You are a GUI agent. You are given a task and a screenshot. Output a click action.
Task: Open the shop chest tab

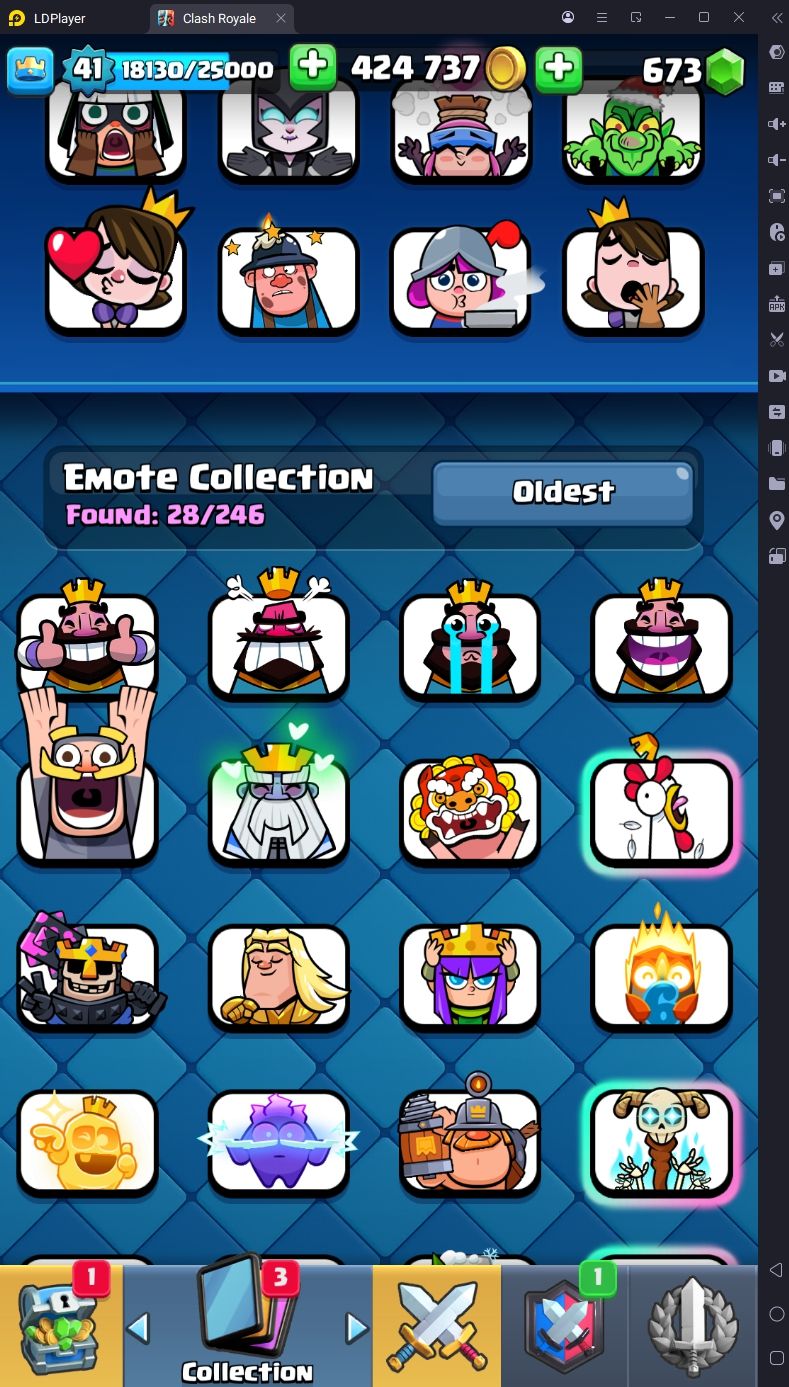click(62, 1325)
